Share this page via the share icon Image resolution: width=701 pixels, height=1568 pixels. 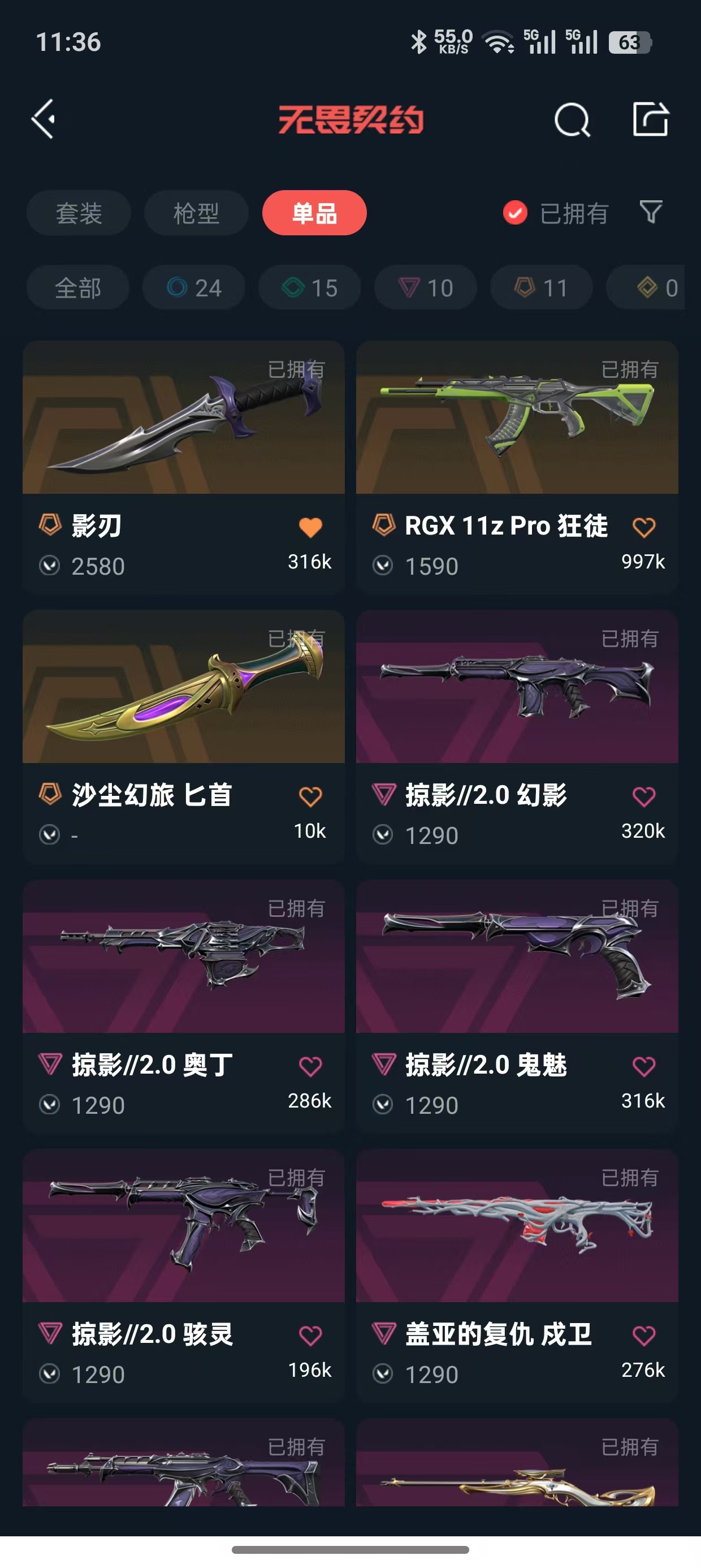point(651,119)
